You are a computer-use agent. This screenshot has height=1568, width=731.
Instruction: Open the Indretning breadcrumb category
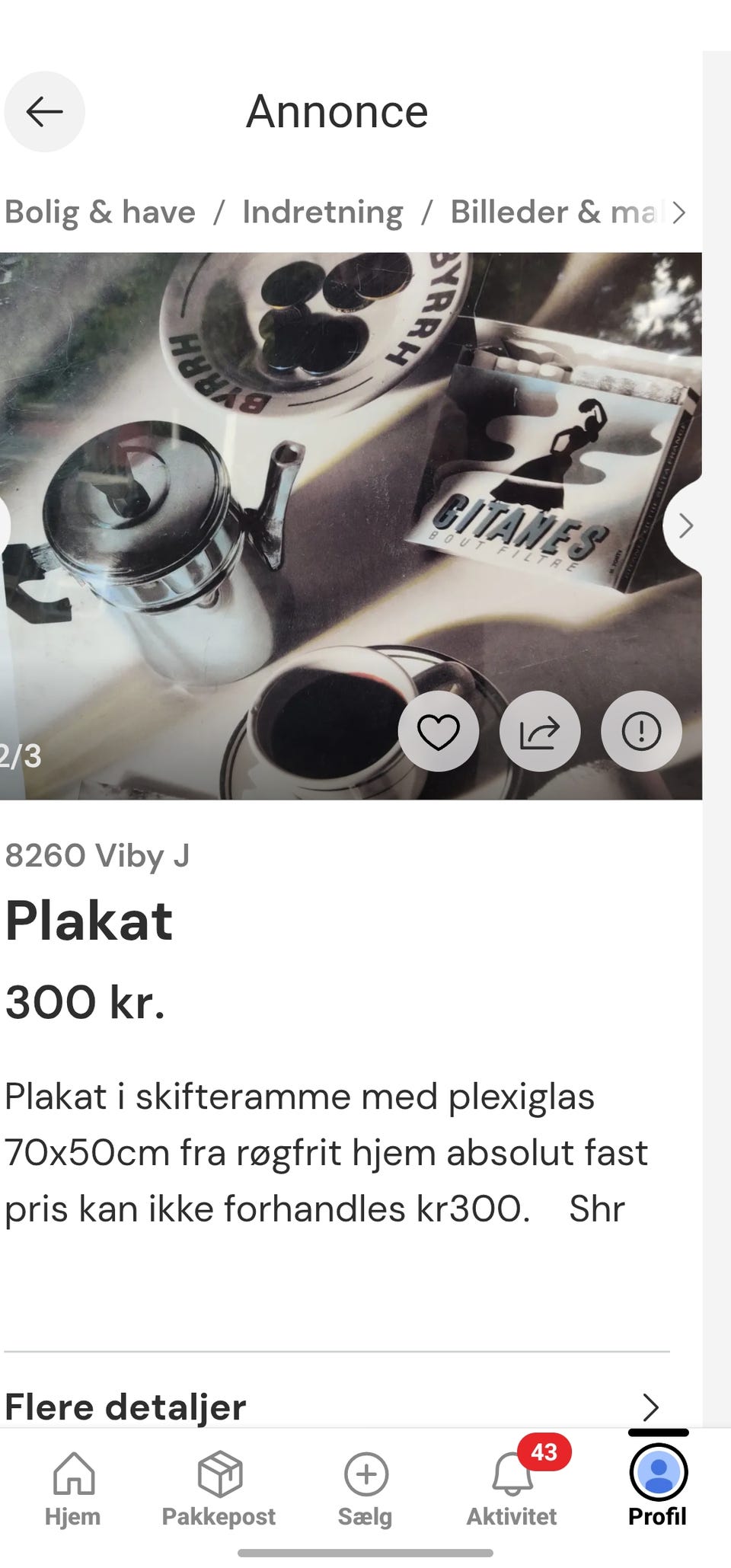pos(323,212)
